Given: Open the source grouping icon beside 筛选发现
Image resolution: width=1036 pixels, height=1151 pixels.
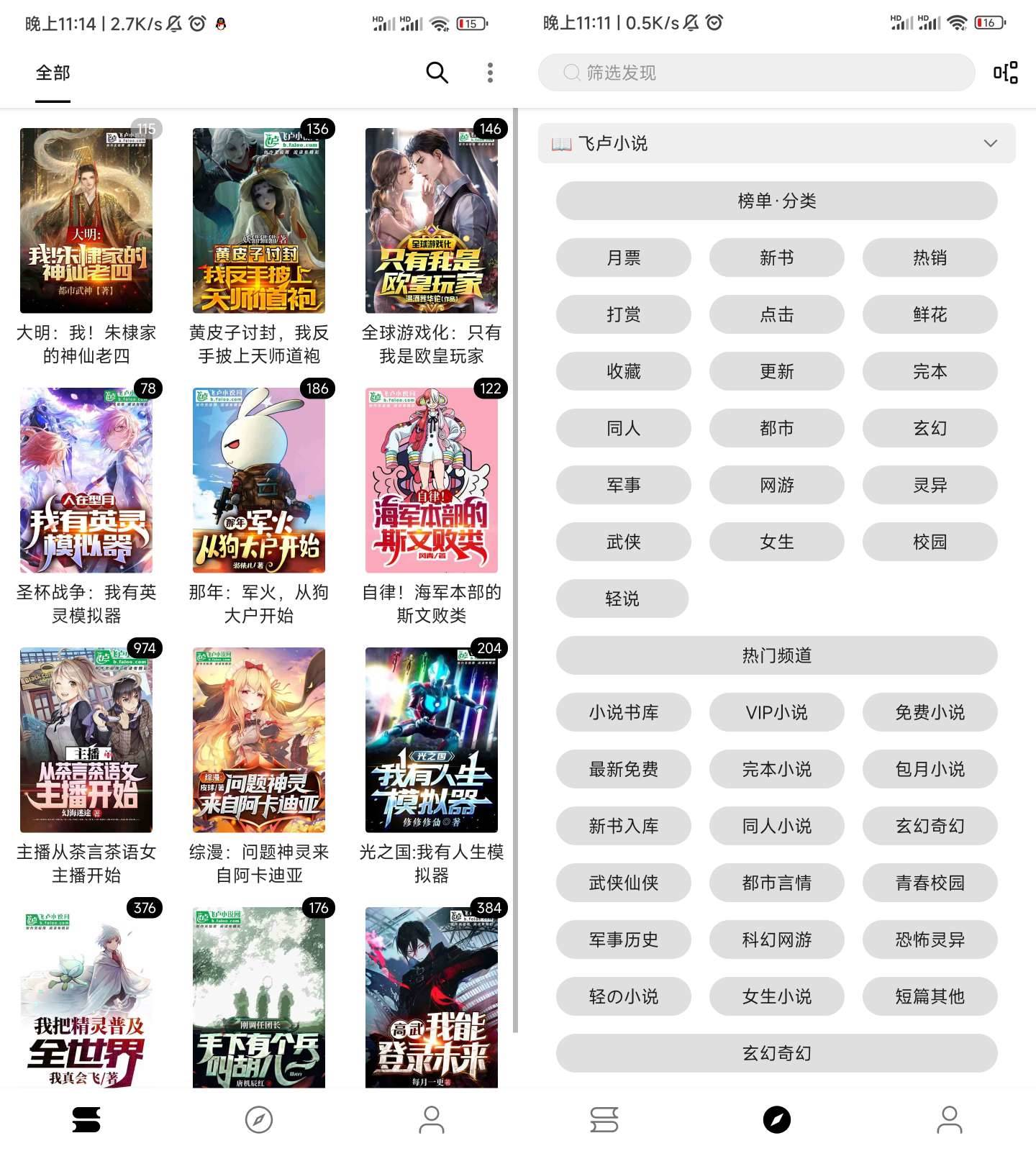Looking at the screenshot, I should [1005, 73].
